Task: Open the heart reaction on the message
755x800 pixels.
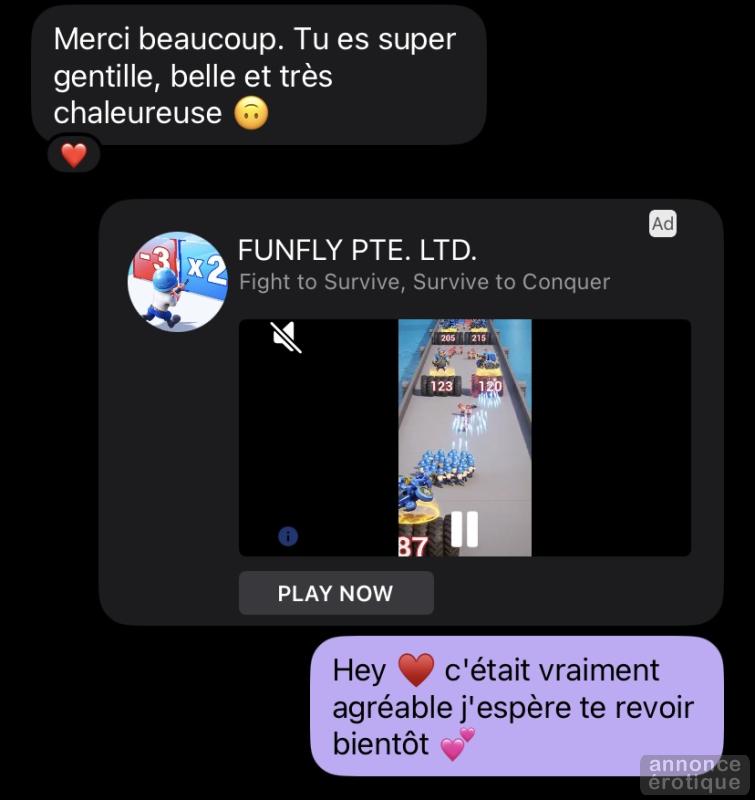Action: click(x=74, y=155)
